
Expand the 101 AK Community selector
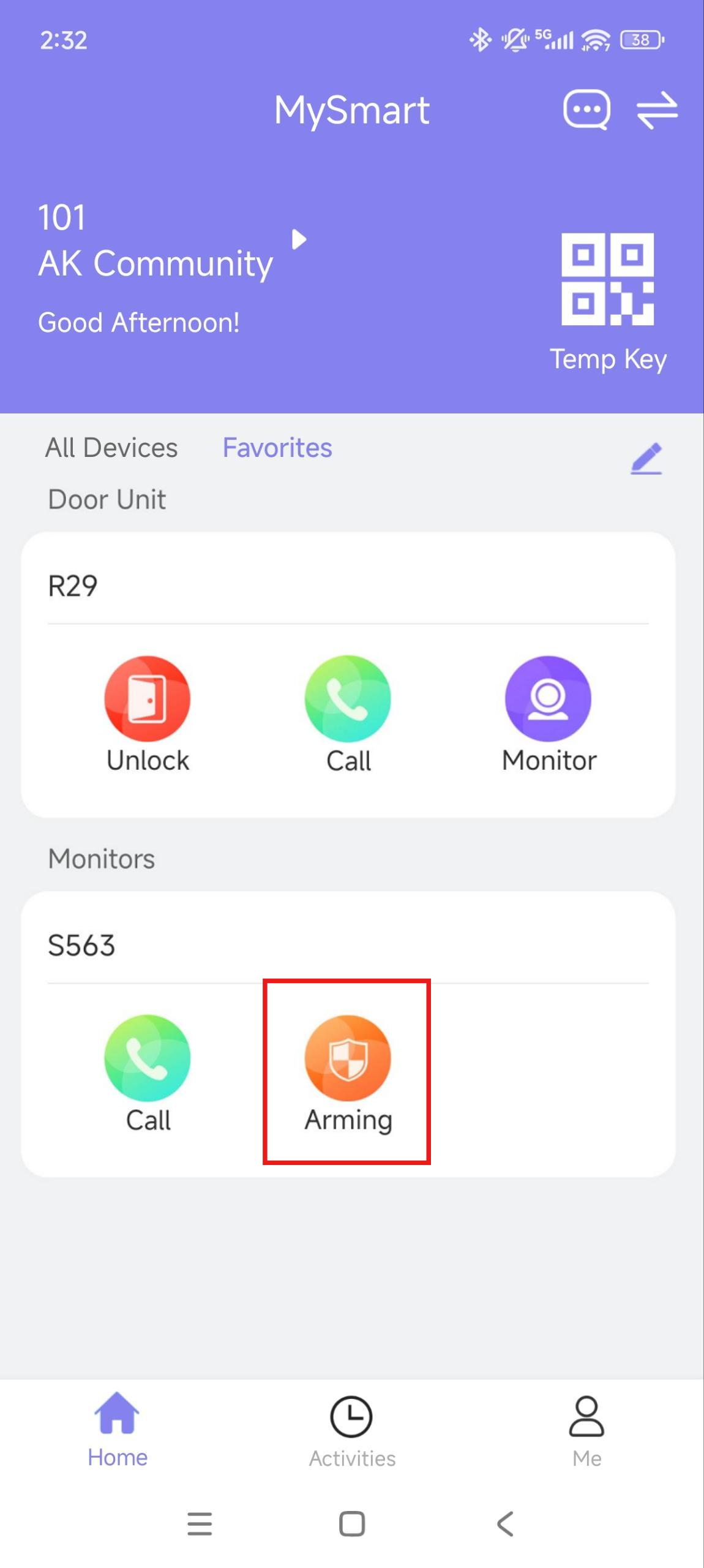tap(173, 241)
